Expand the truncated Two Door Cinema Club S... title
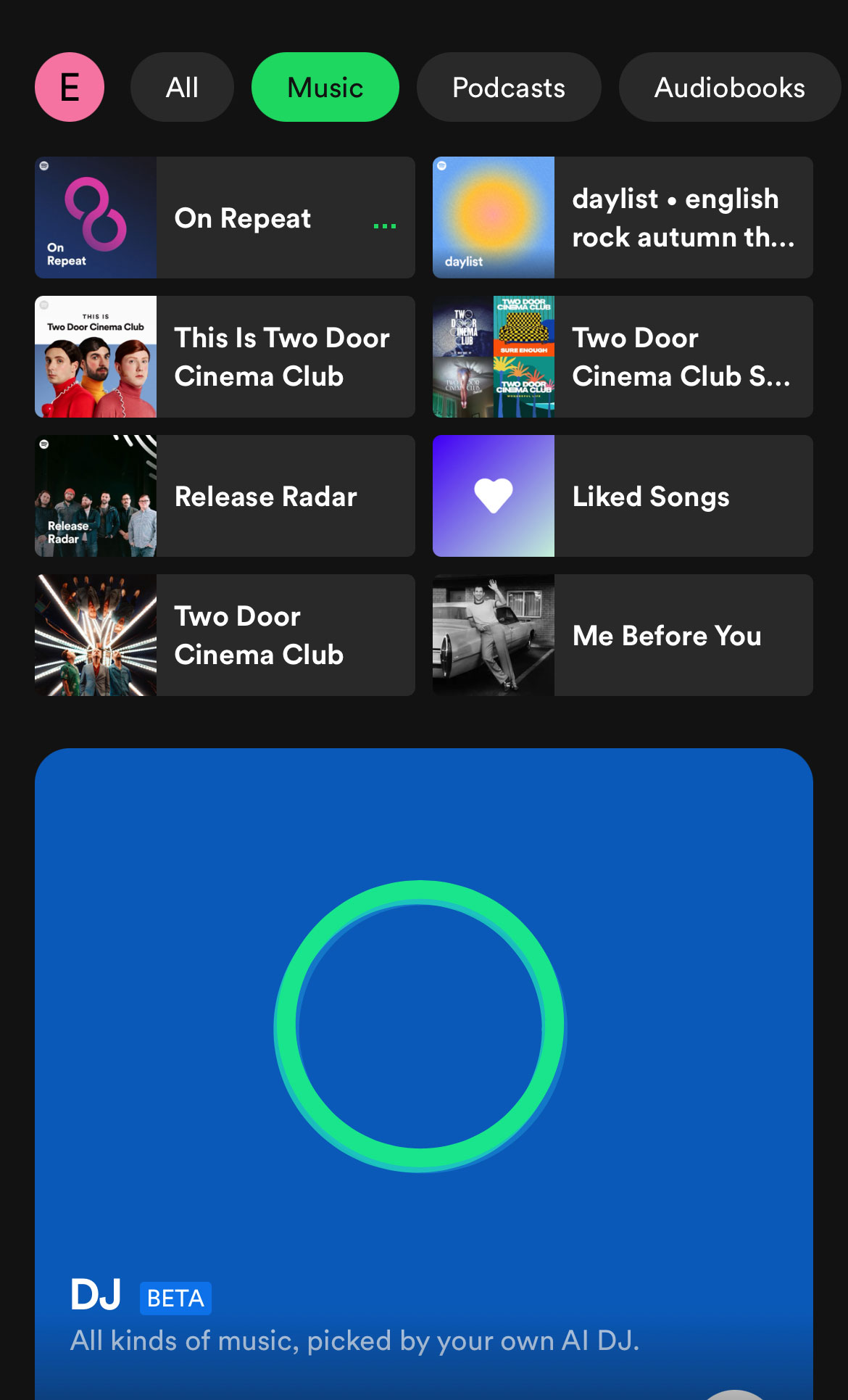The image size is (848, 1400). (681, 357)
